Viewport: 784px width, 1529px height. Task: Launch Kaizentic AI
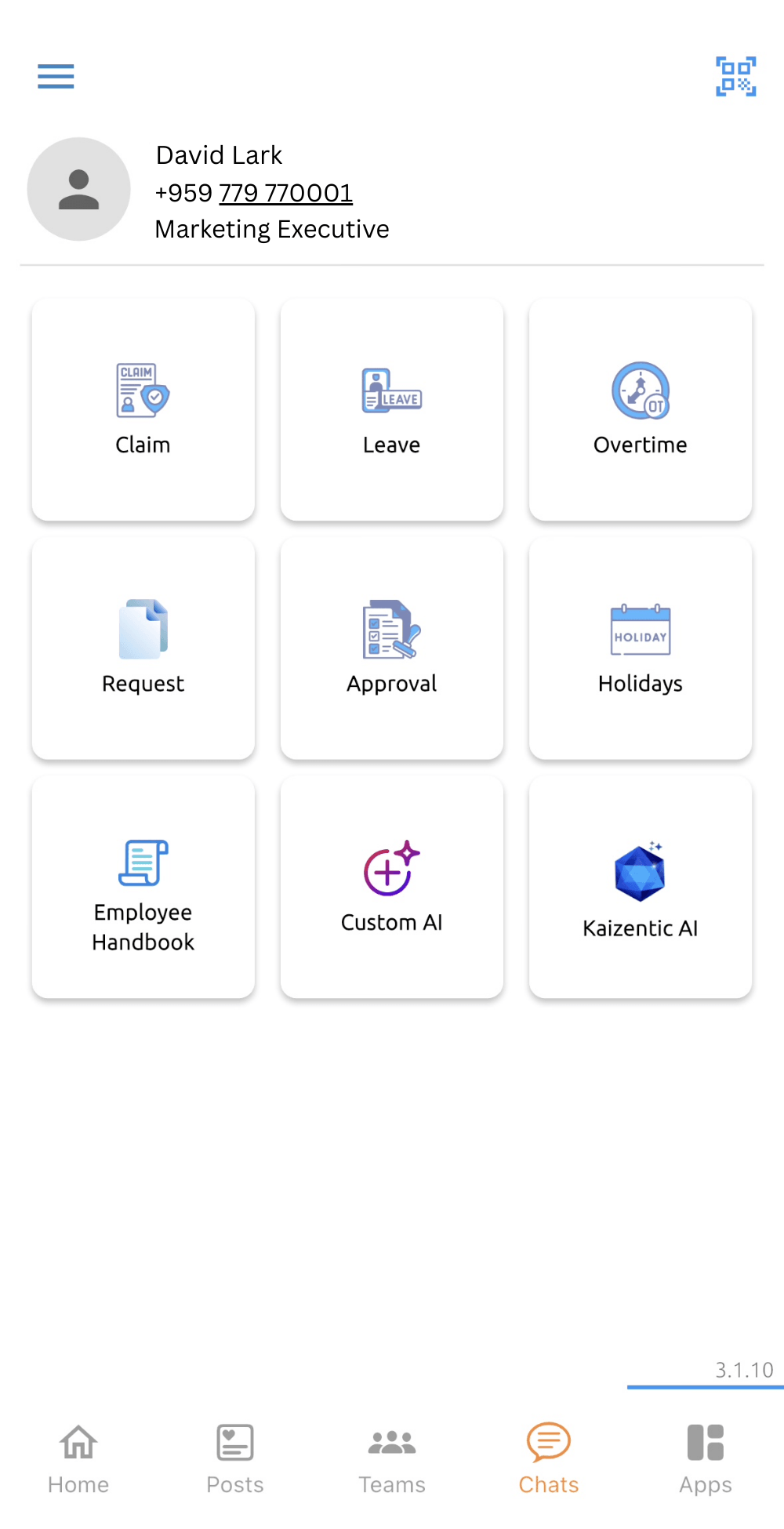[x=641, y=888]
